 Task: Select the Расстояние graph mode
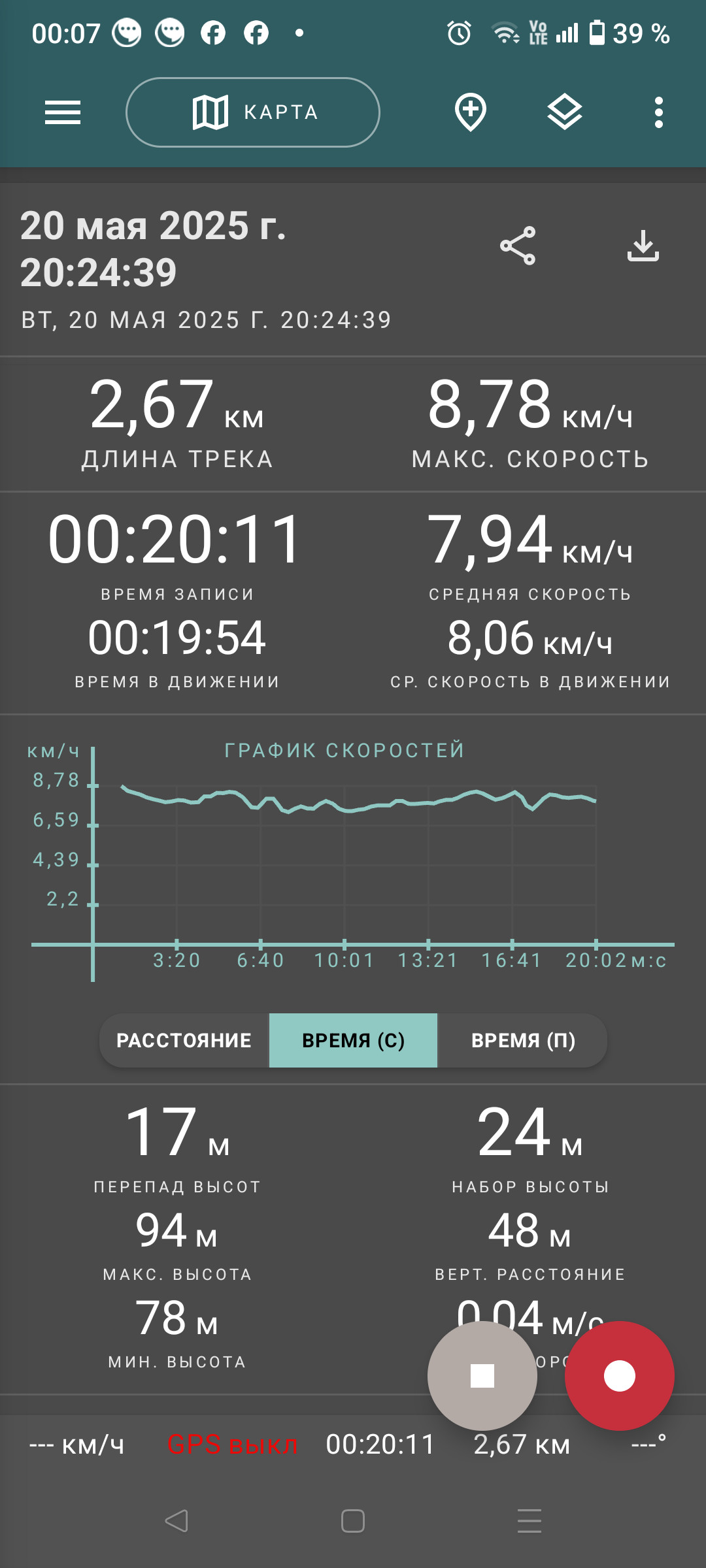[x=184, y=1040]
